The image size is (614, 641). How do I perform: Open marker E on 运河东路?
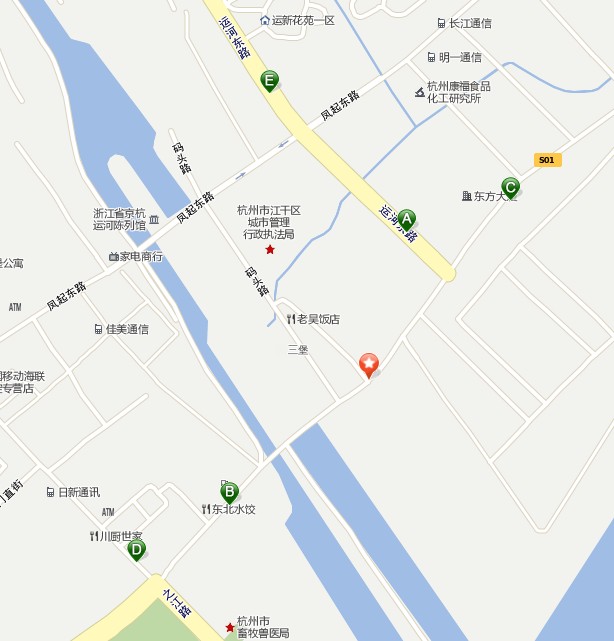coord(269,80)
